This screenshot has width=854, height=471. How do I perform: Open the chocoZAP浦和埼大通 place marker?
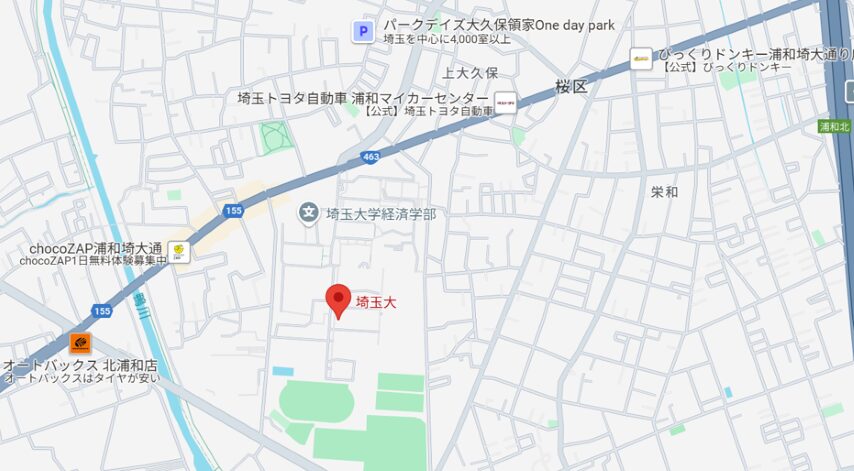click(x=179, y=251)
